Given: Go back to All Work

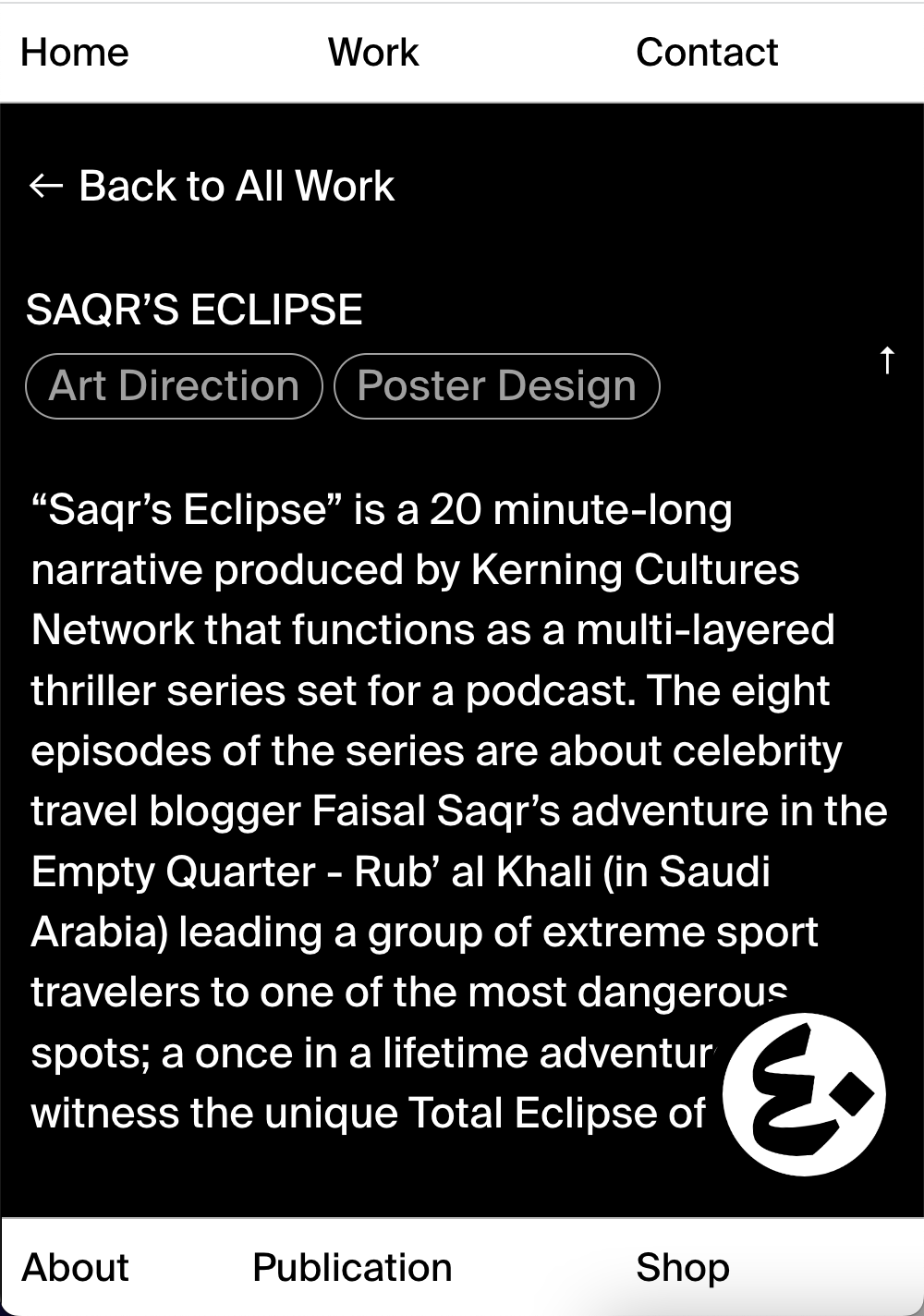Looking at the screenshot, I should (x=213, y=186).
